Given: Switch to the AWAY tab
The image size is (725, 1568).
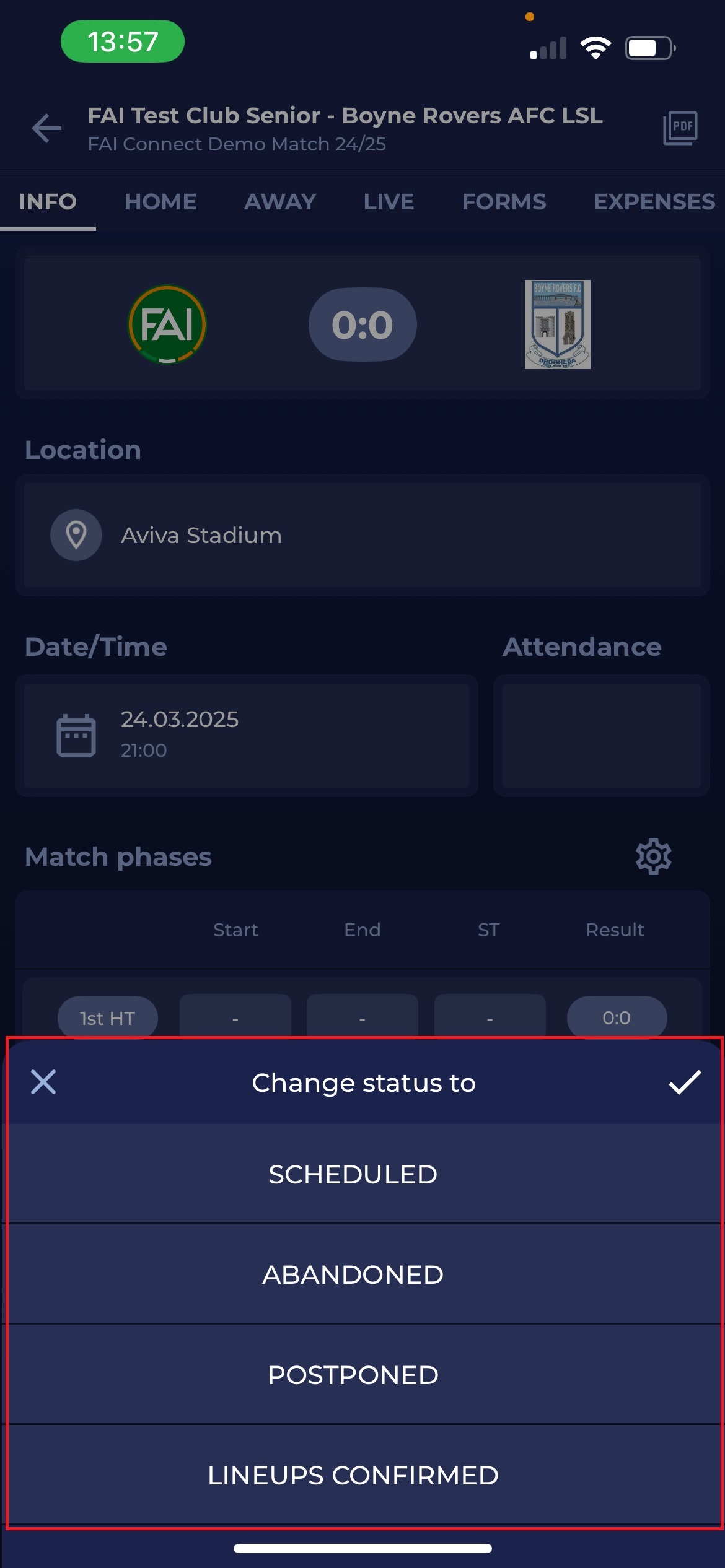Looking at the screenshot, I should [280, 202].
